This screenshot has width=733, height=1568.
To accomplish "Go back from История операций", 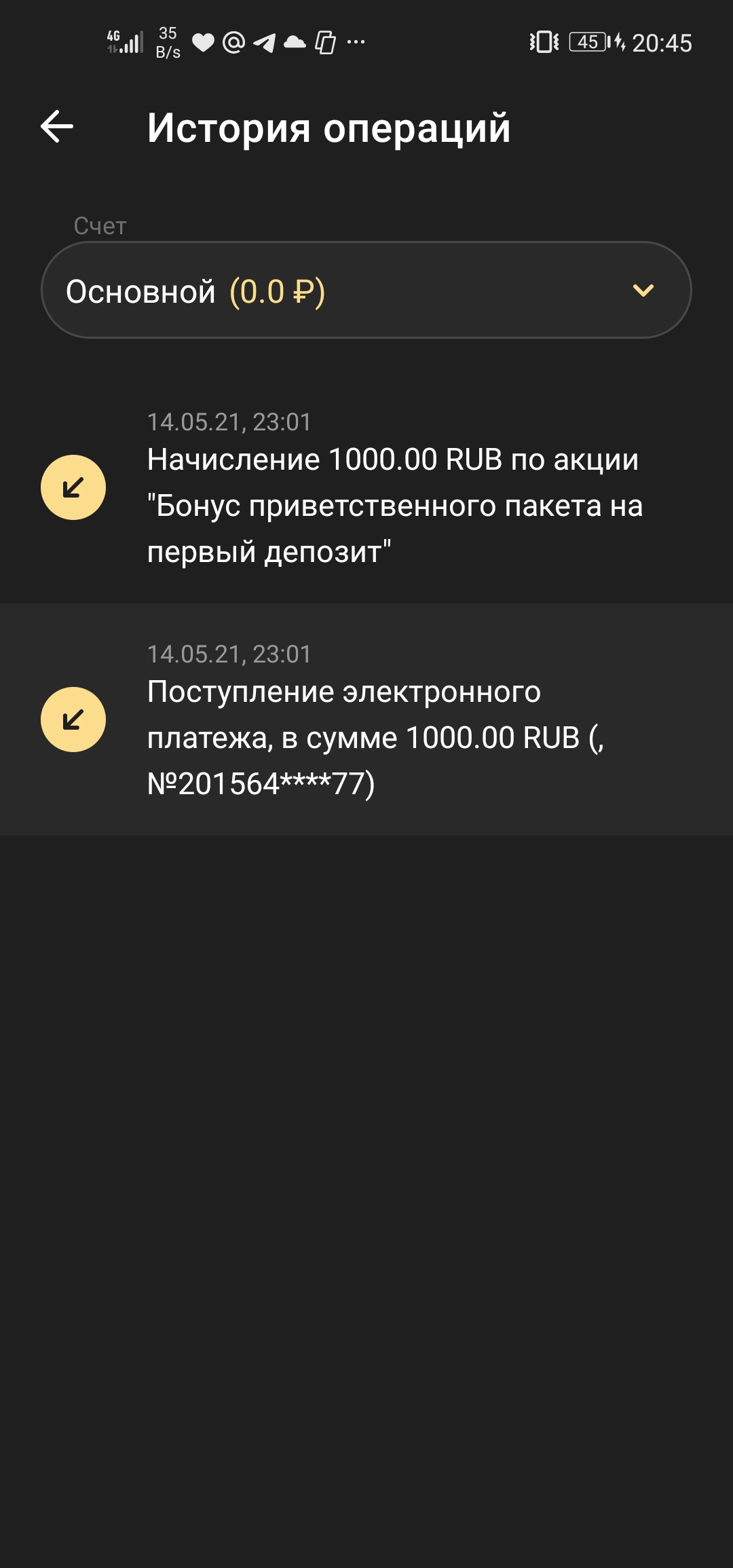I will coord(57,127).
